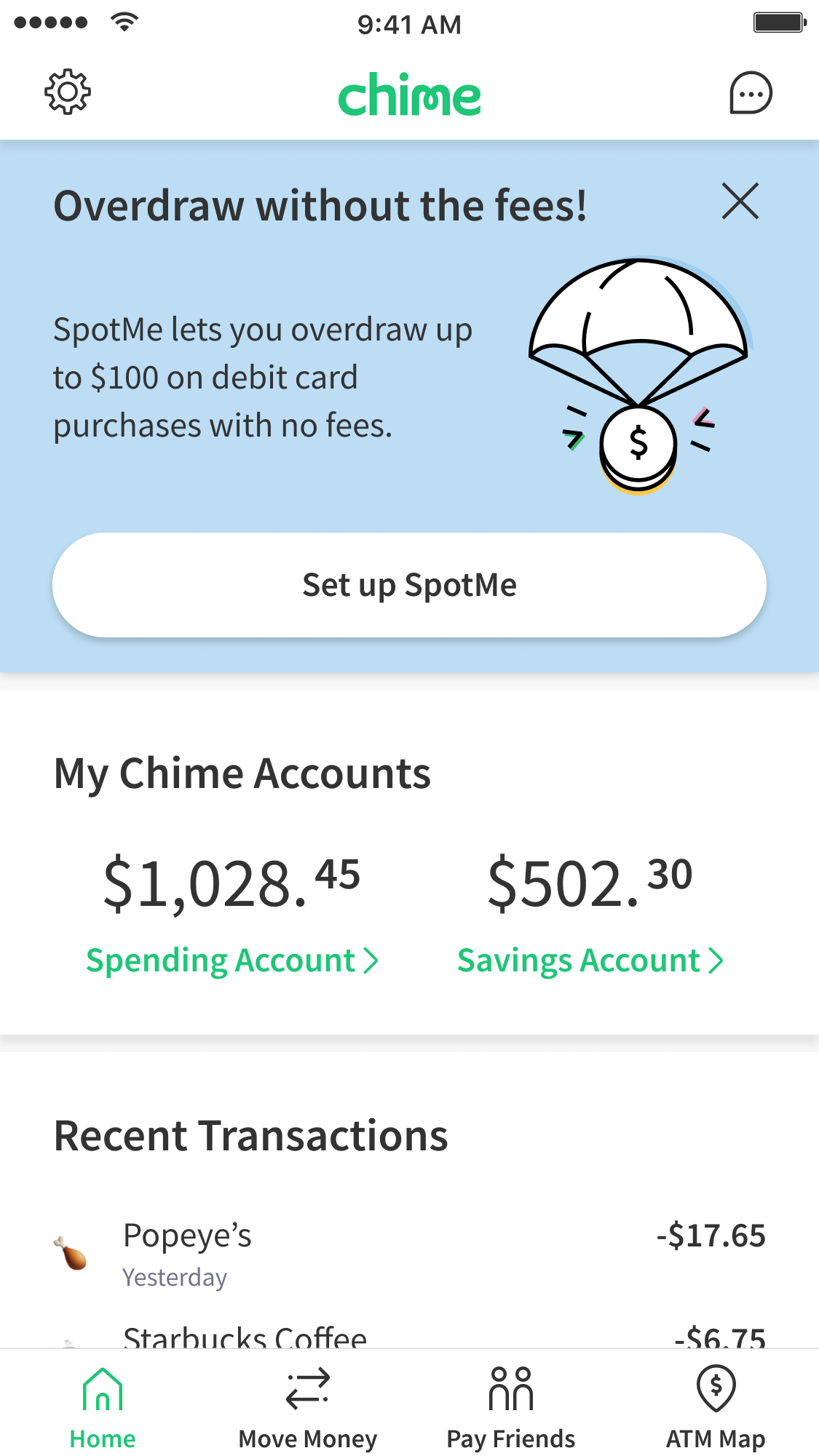Image resolution: width=819 pixels, height=1456 pixels.
Task: Tap the Chime logo in the header
Action: (409, 93)
